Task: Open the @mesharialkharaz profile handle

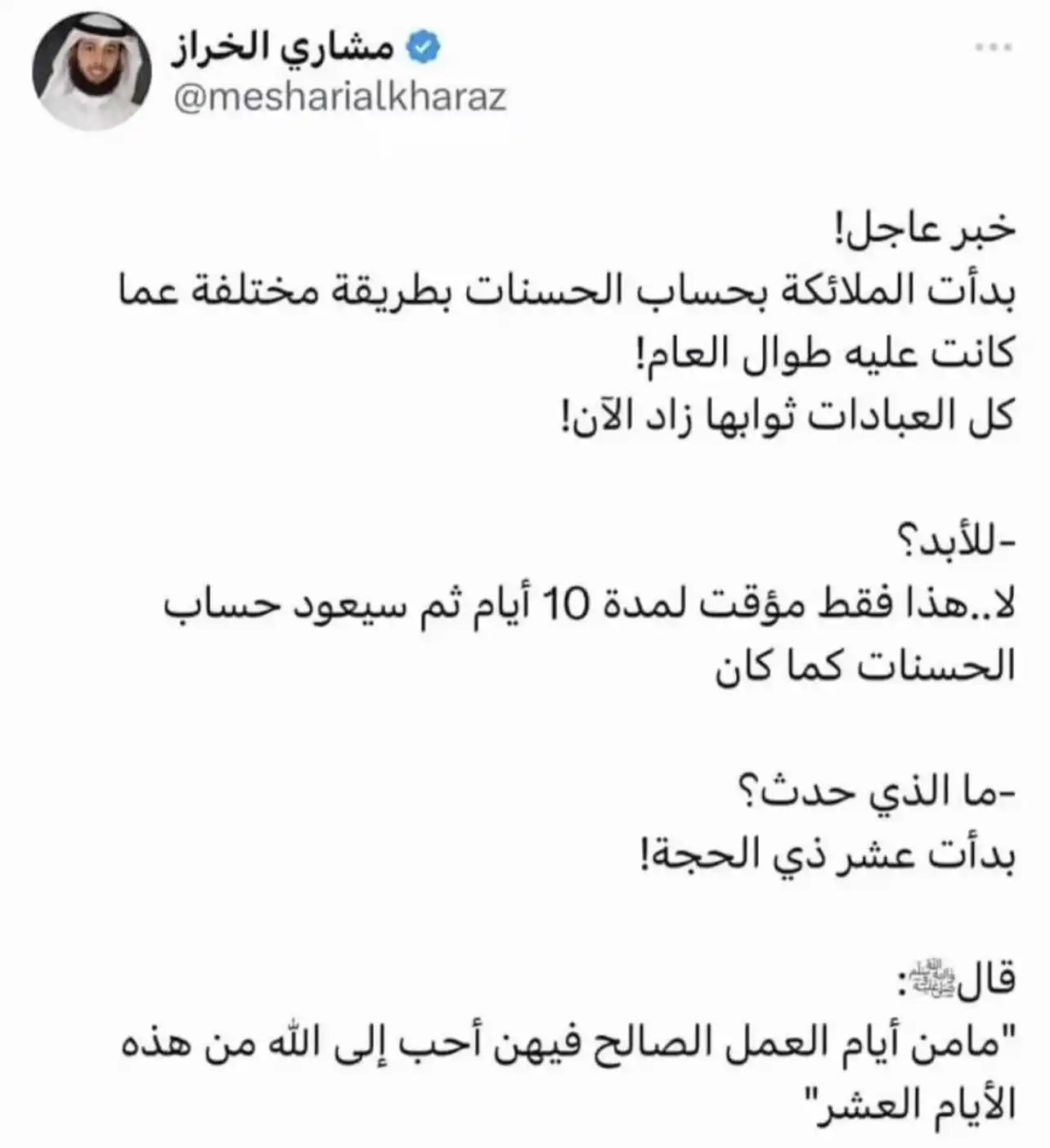Action: [340, 98]
